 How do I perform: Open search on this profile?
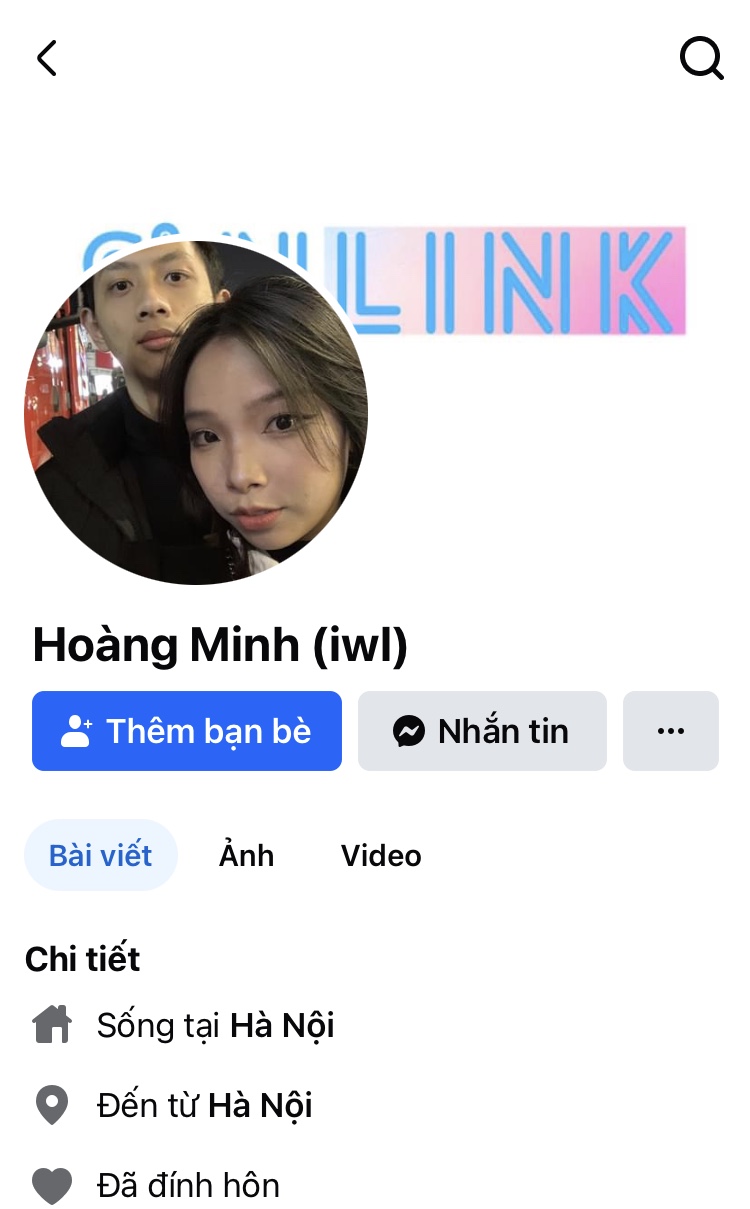coord(701,58)
